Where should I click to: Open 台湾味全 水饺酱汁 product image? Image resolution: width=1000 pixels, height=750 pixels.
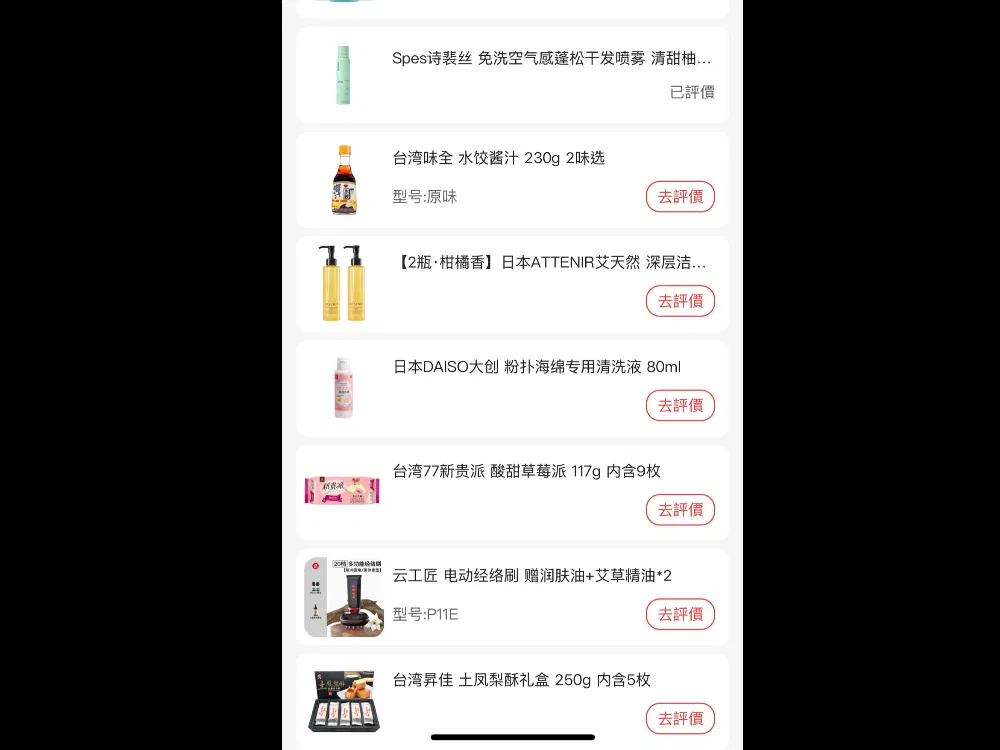[x=343, y=180]
